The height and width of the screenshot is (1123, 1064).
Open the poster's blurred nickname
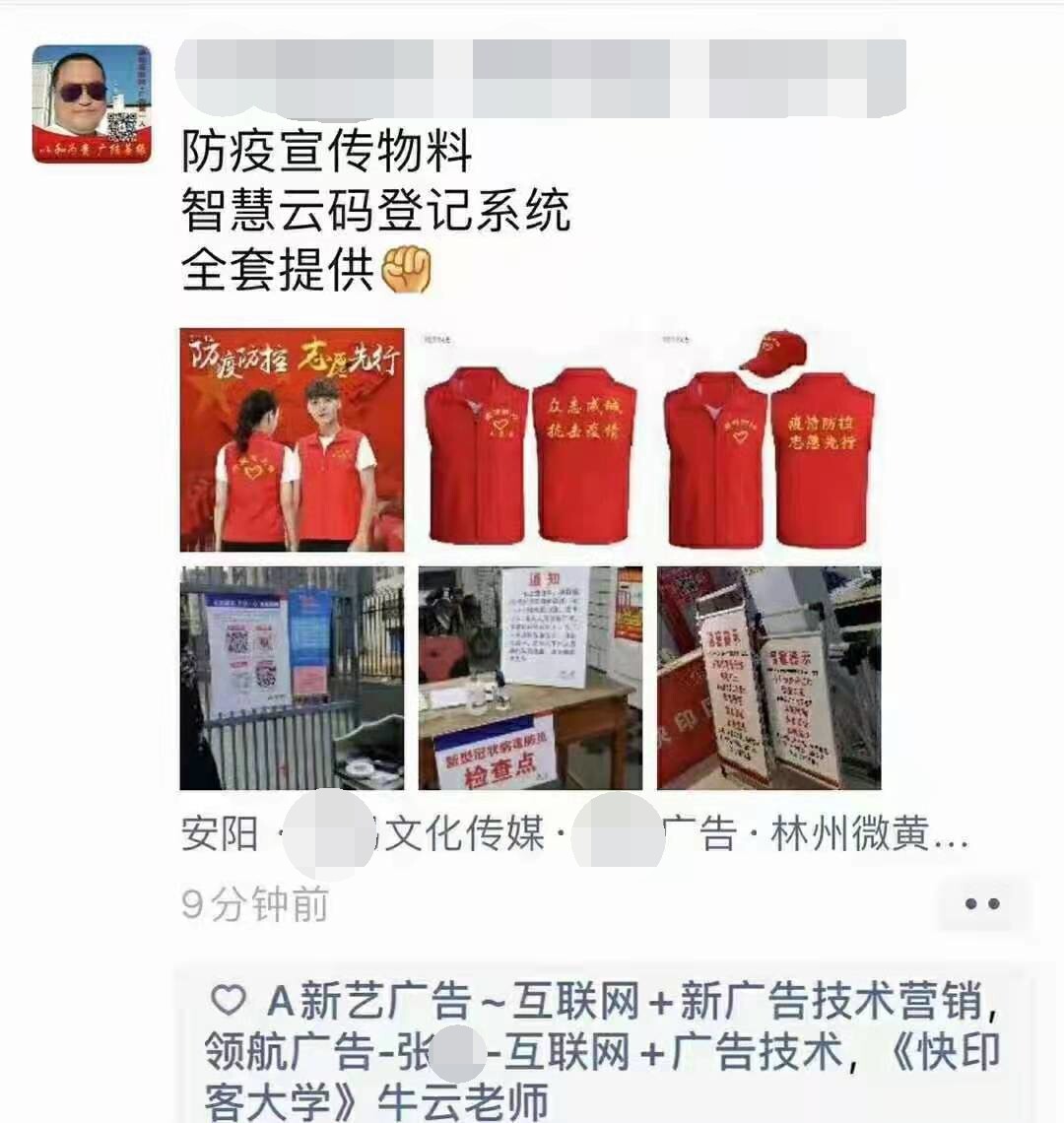(x=540, y=78)
